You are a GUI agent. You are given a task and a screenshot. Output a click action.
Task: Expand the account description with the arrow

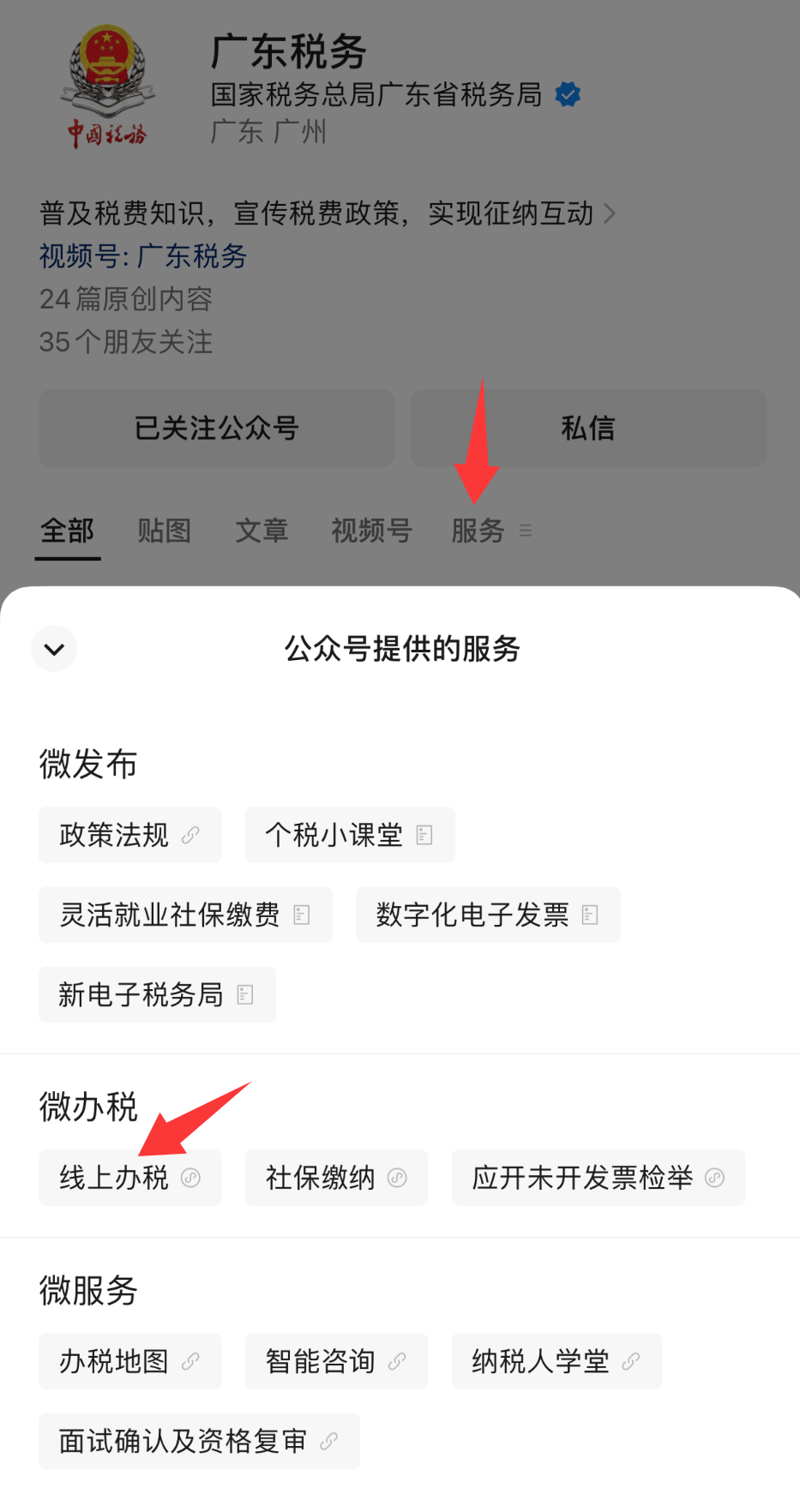pos(610,214)
